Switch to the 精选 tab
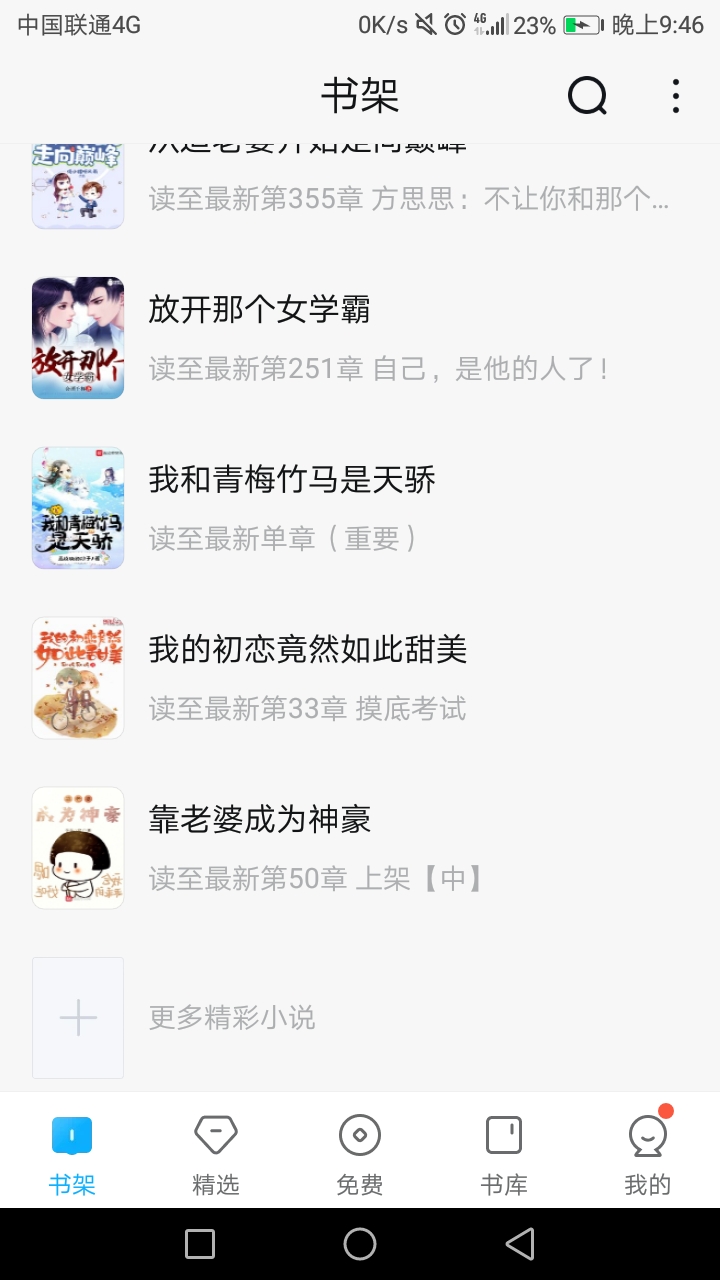The width and height of the screenshot is (720, 1280). [216, 1156]
